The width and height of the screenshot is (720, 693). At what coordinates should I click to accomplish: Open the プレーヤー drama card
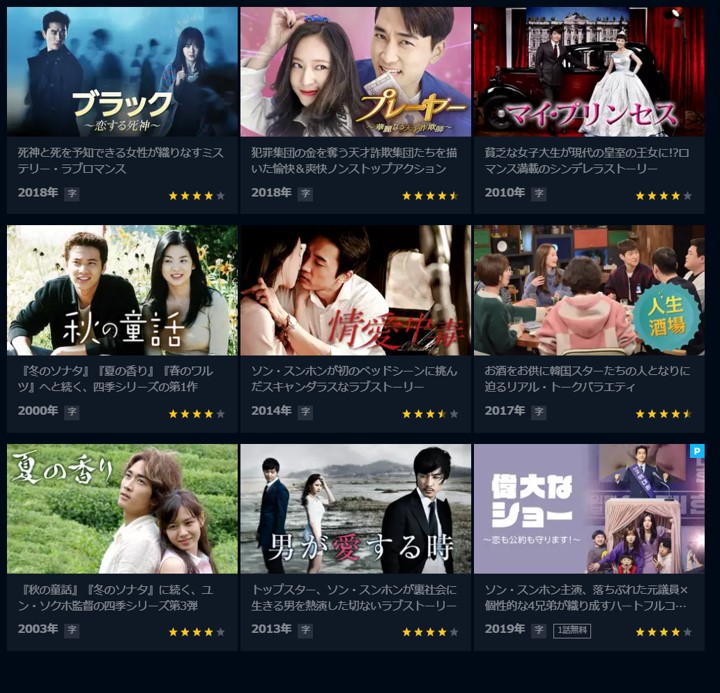(355, 72)
